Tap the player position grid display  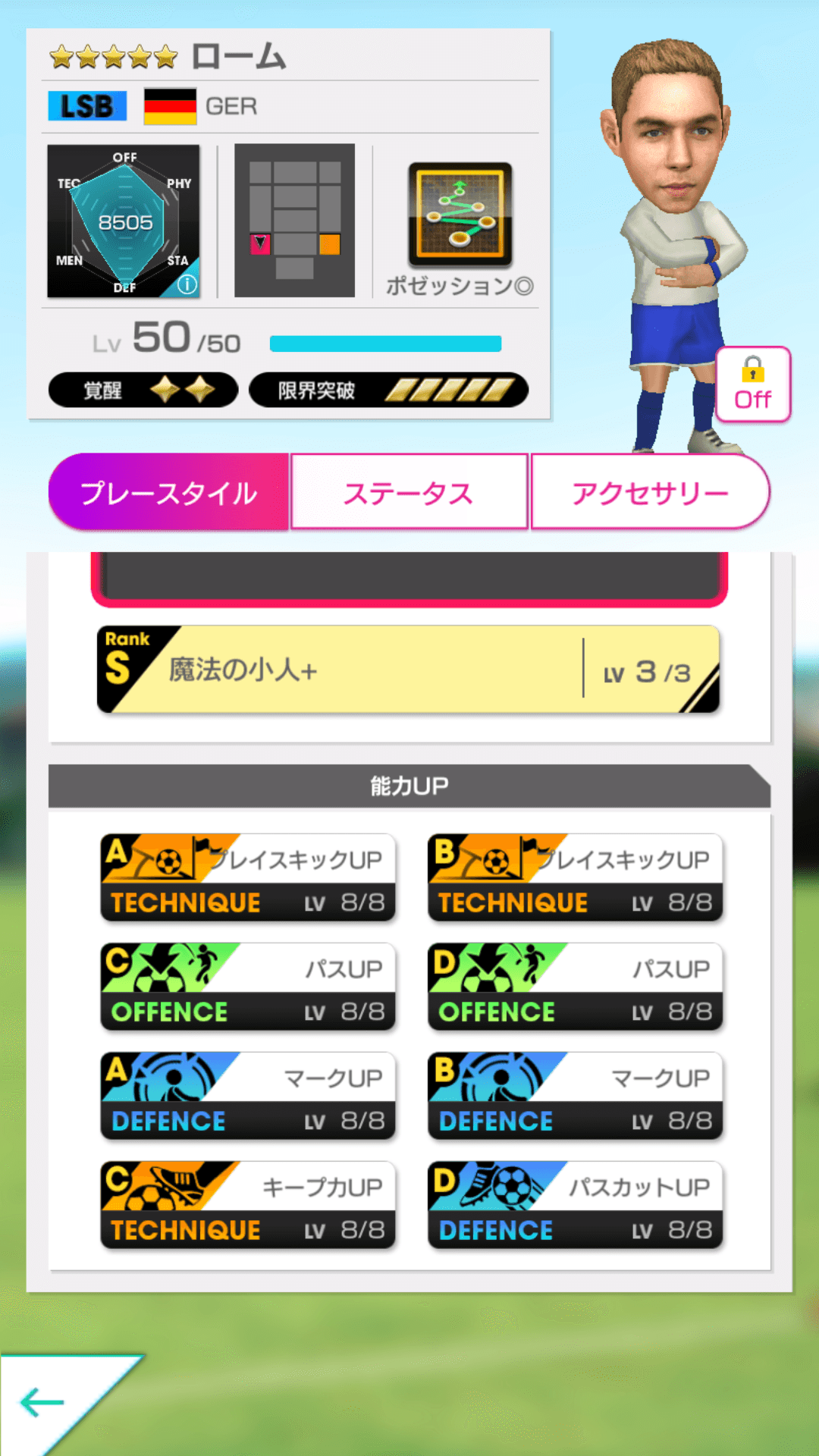click(294, 218)
